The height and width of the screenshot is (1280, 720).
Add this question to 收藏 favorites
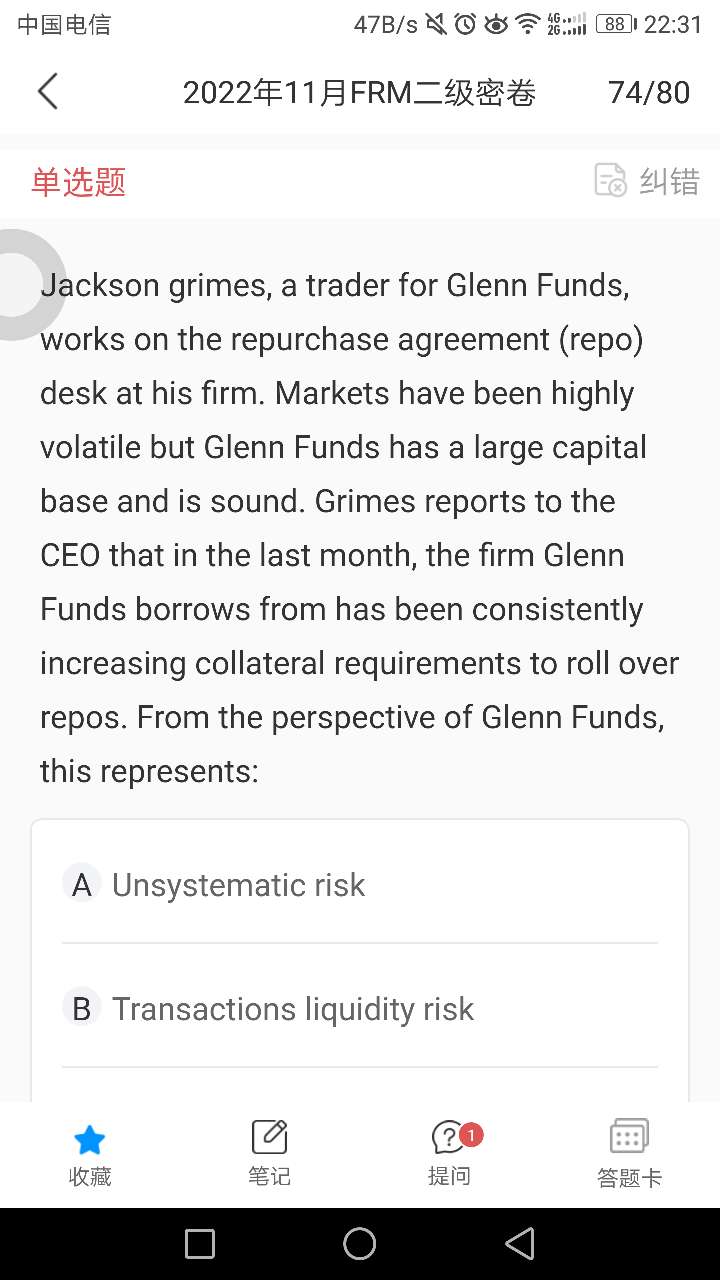[x=90, y=1154]
